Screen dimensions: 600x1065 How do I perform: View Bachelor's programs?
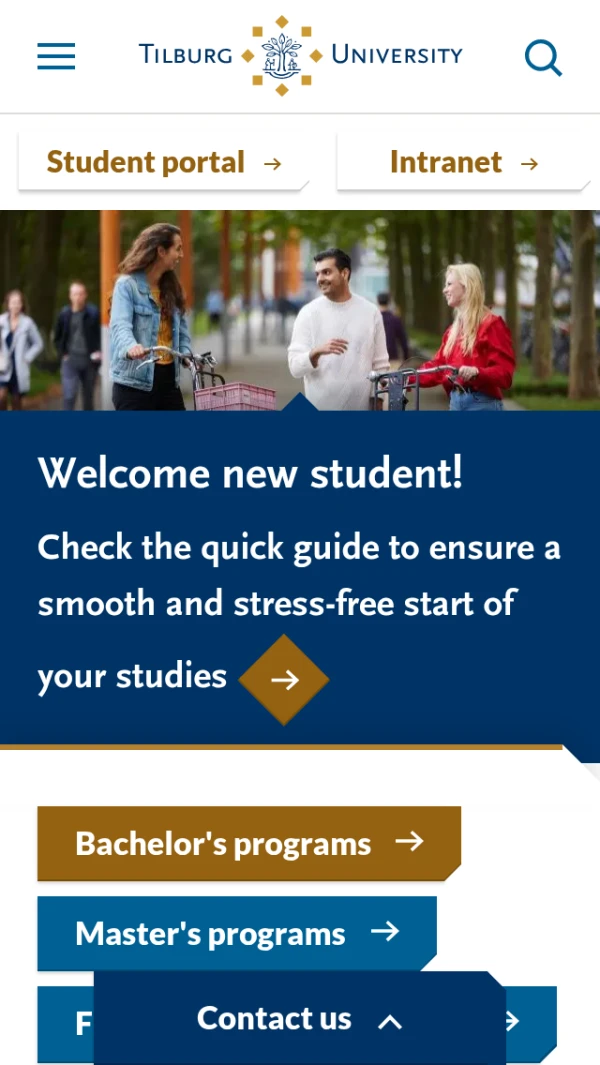249,843
